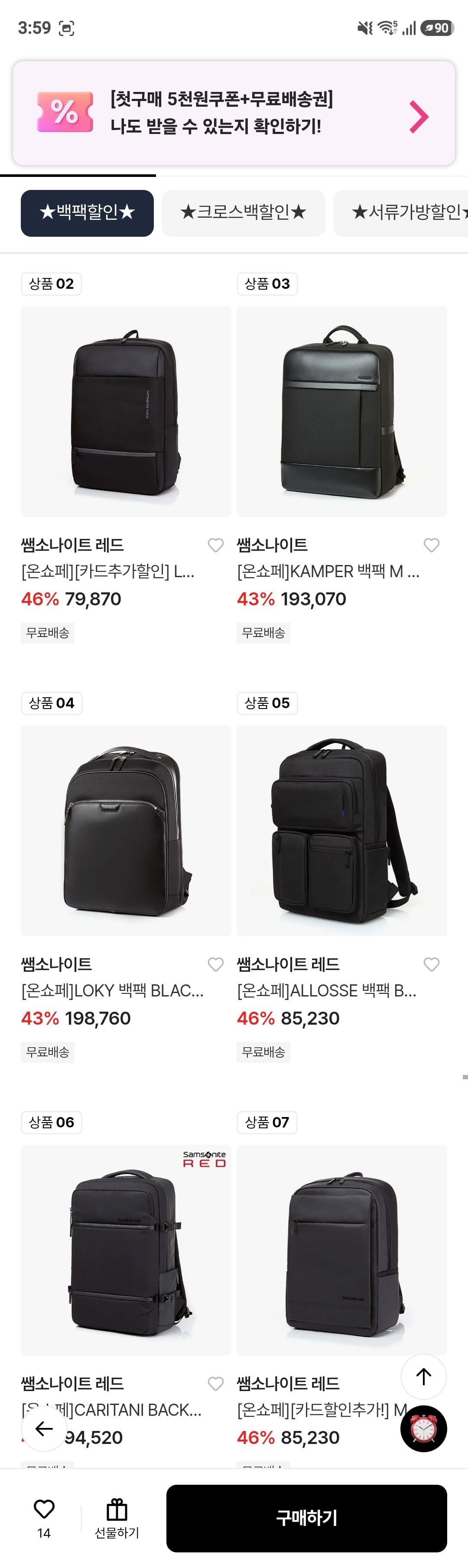This screenshot has width=468, height=1568.
Task: Open the CARITANI backpack product image
Action: click(126, 1250)
